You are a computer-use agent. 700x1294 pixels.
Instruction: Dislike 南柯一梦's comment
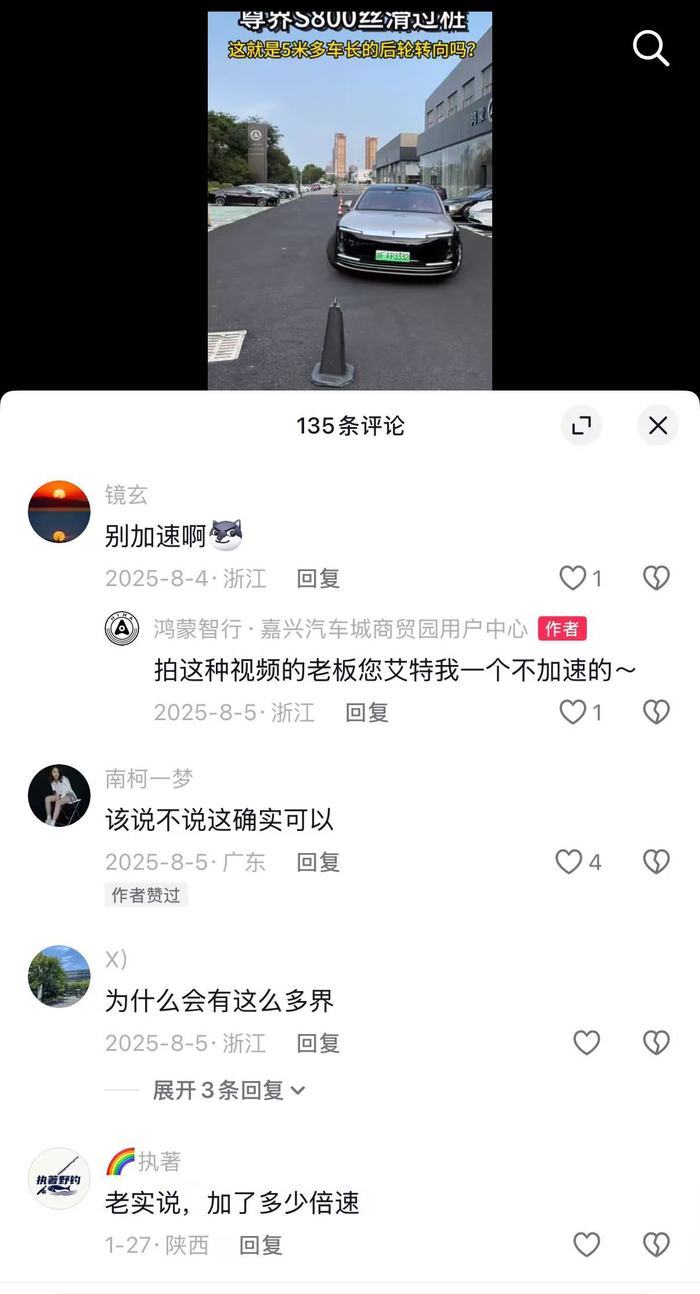[656, 862]
